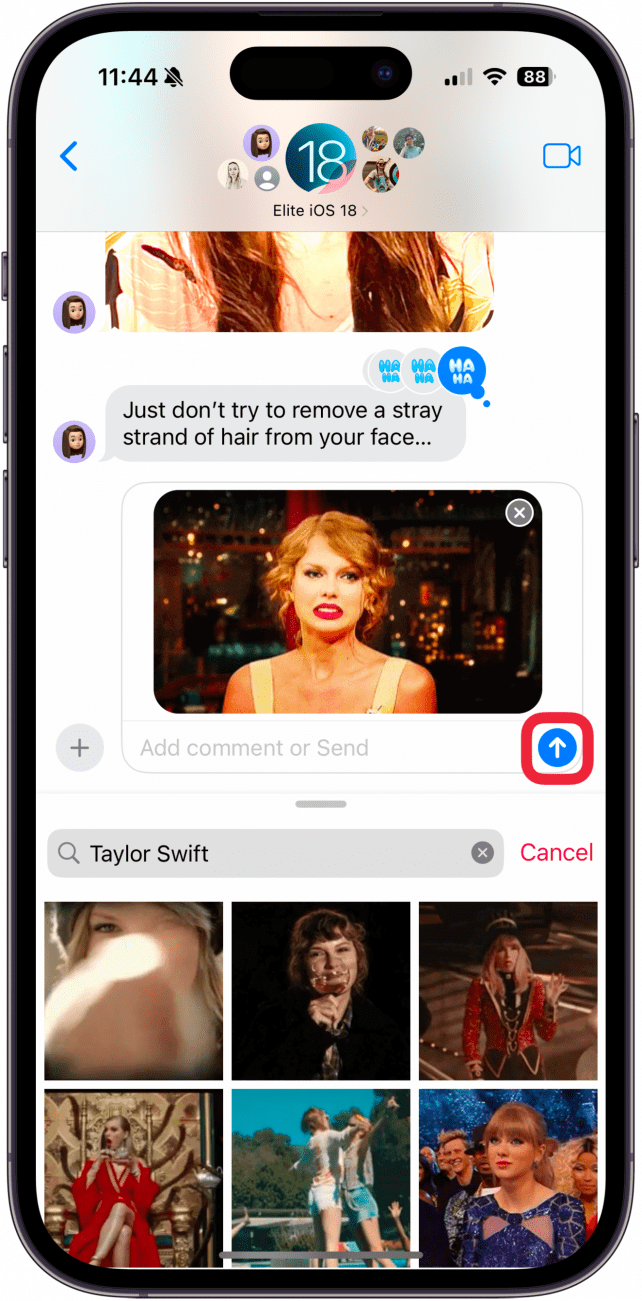Go back to the conversations list

(x=68, y=156)
